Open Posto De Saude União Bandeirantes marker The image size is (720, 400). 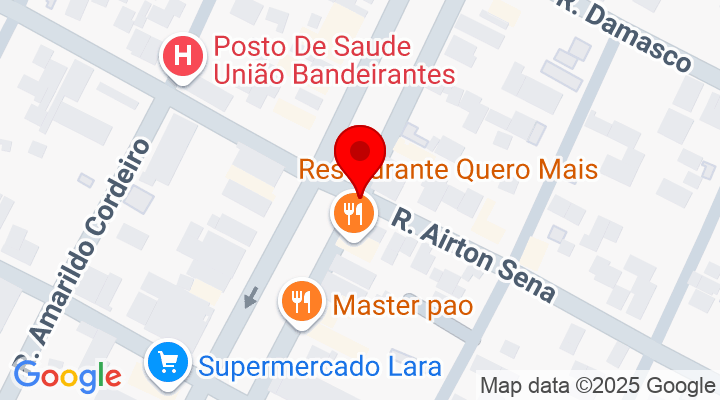(x=183, y=56)
